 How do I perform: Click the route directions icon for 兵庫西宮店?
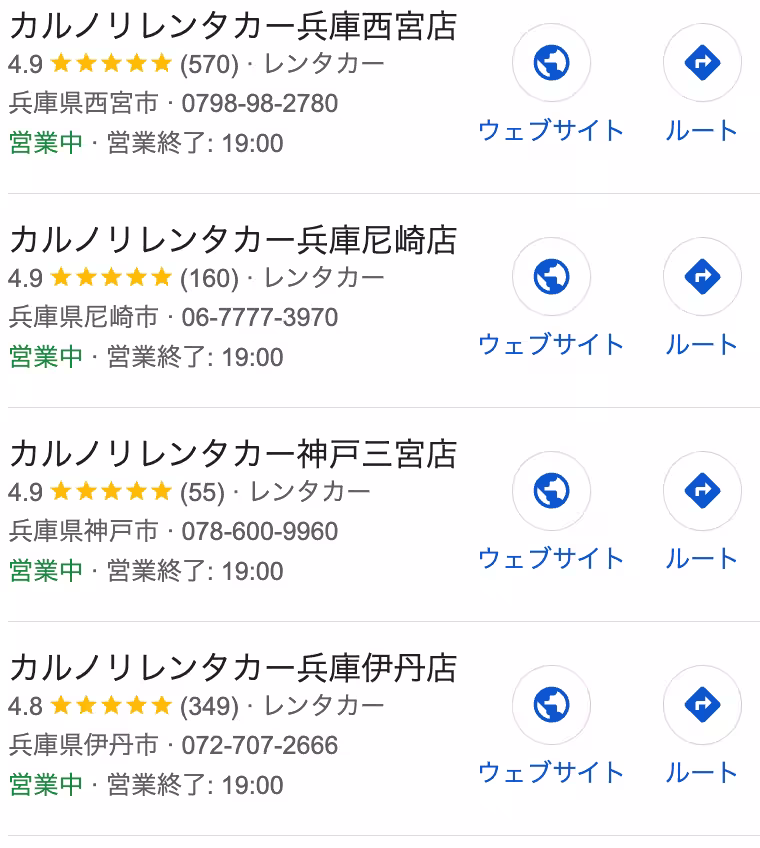pos(702,63)
